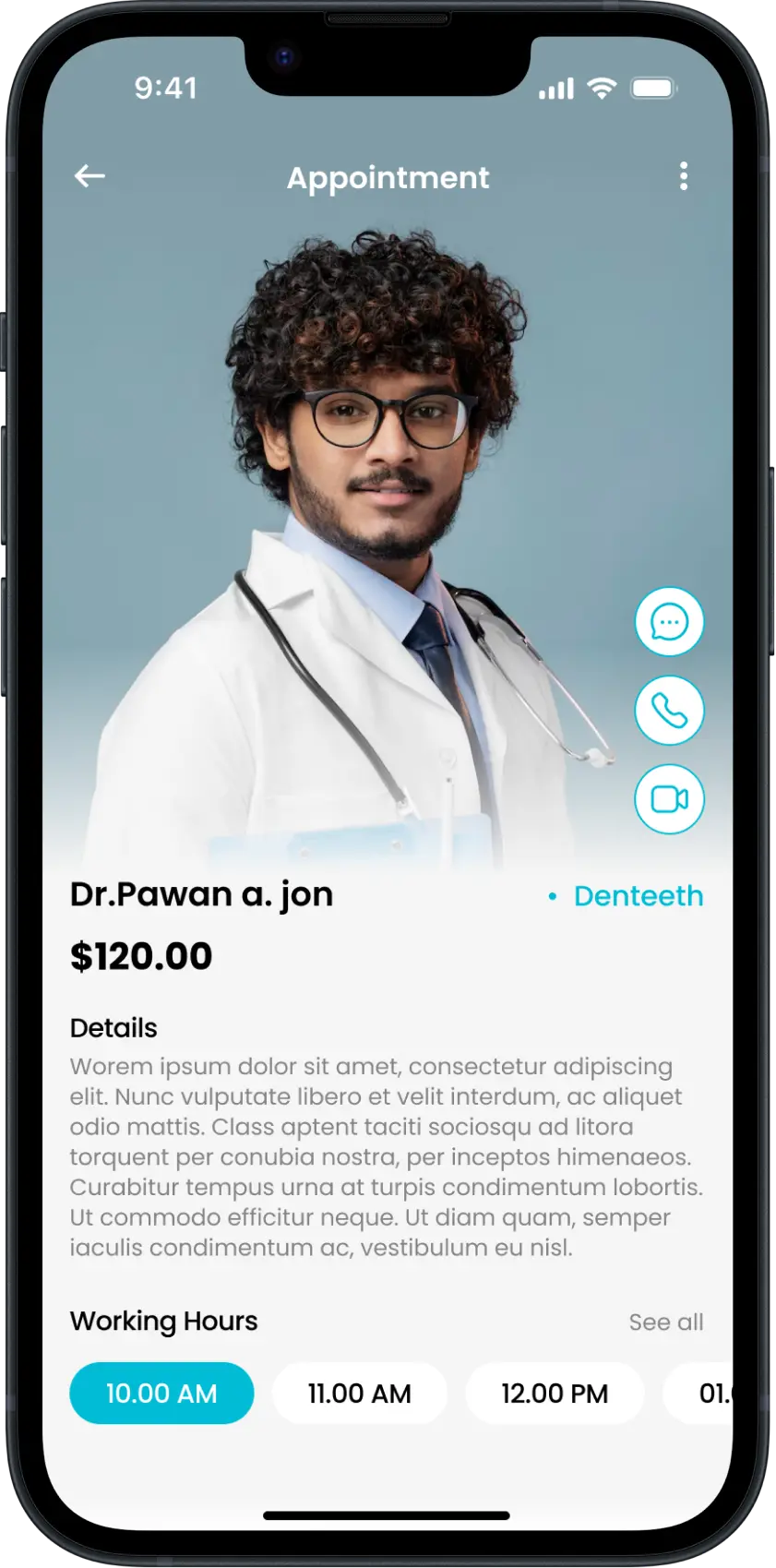Tap See all working hours
Image resolution: width=776 pixels, height=1568 pixels.
coord(665,1322)
